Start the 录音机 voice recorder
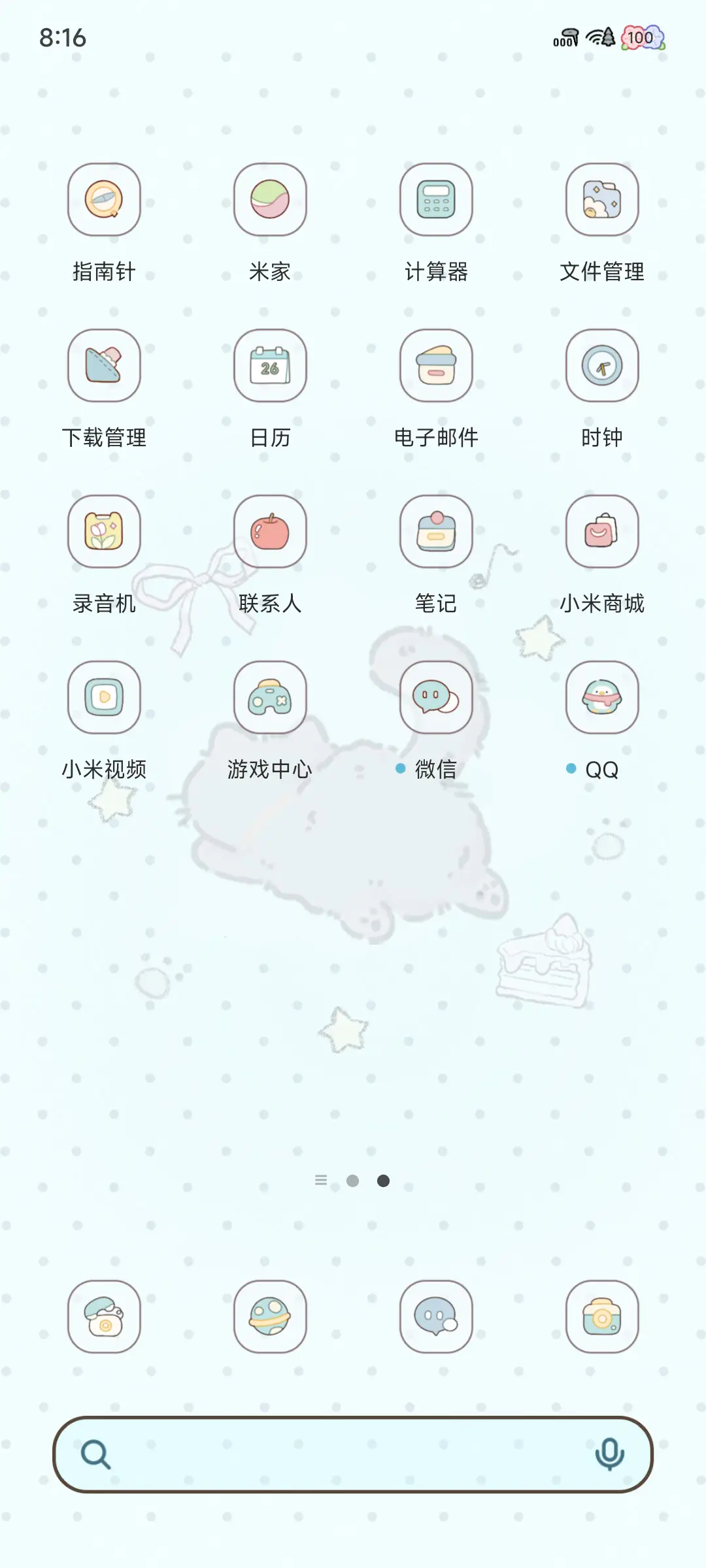This screenshot has height=1568, width=706. pos(104,532)
